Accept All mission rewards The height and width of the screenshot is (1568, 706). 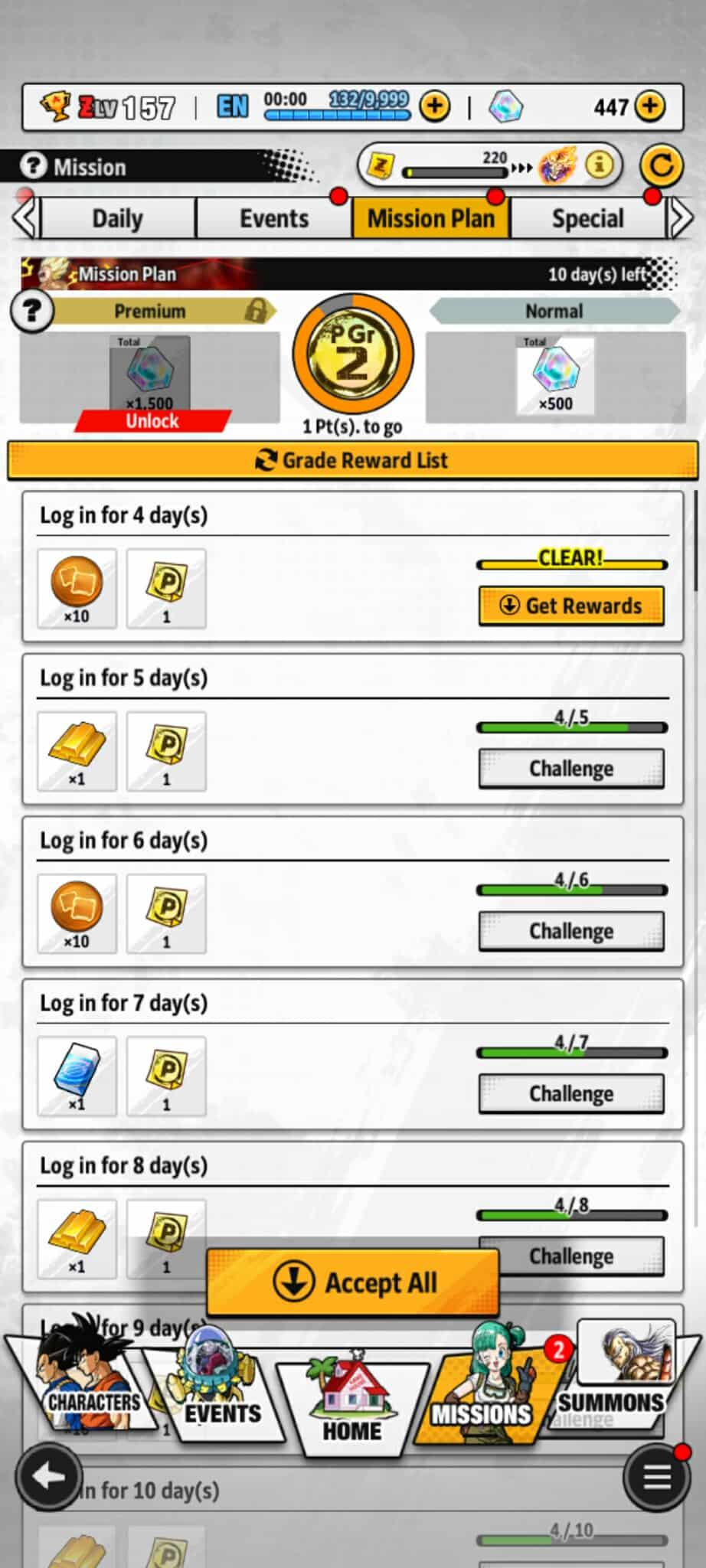coord(353,1282)
